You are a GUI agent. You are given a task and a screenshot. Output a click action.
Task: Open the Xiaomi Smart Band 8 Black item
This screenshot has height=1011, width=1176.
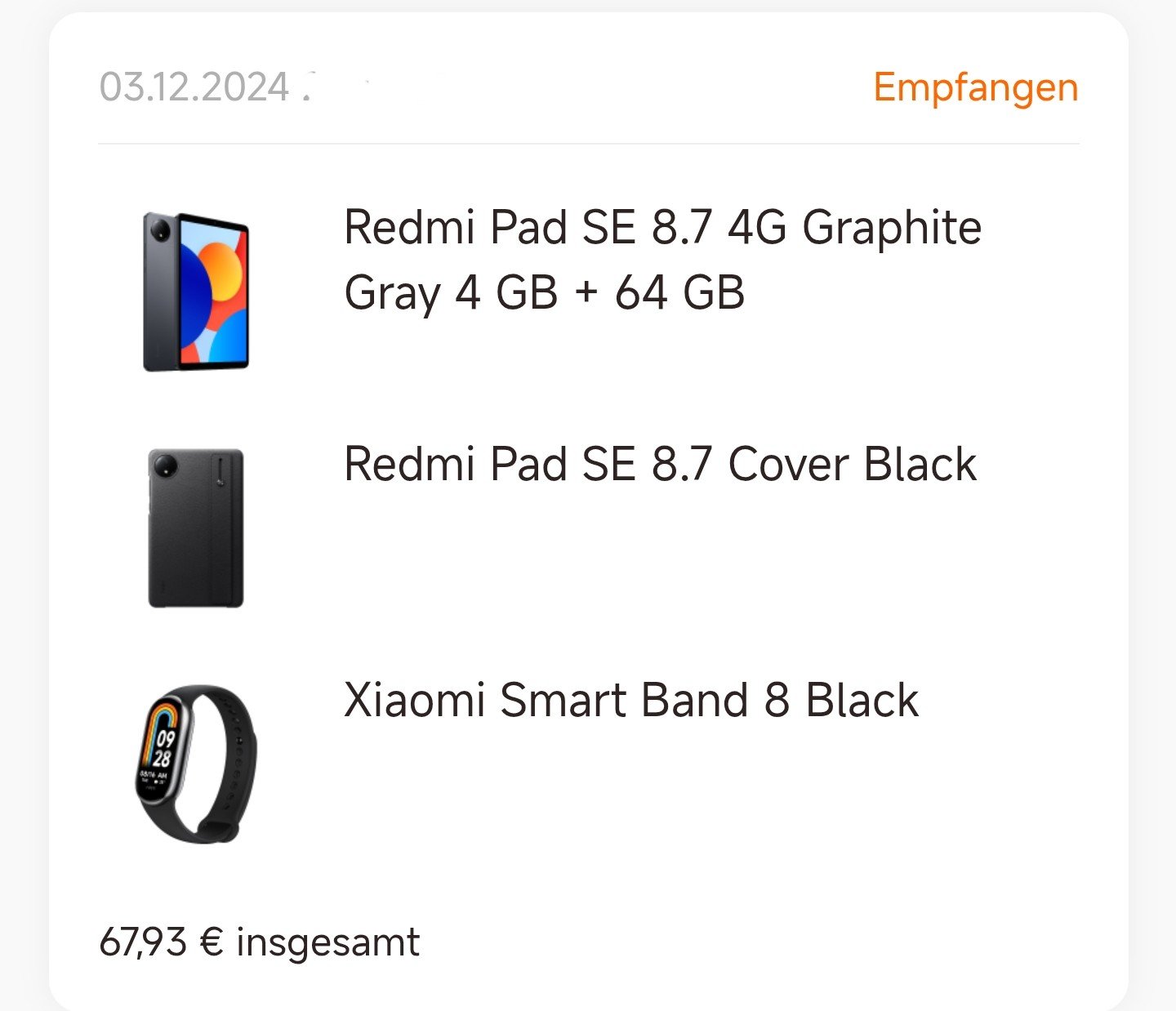click(x=630, y=701)
